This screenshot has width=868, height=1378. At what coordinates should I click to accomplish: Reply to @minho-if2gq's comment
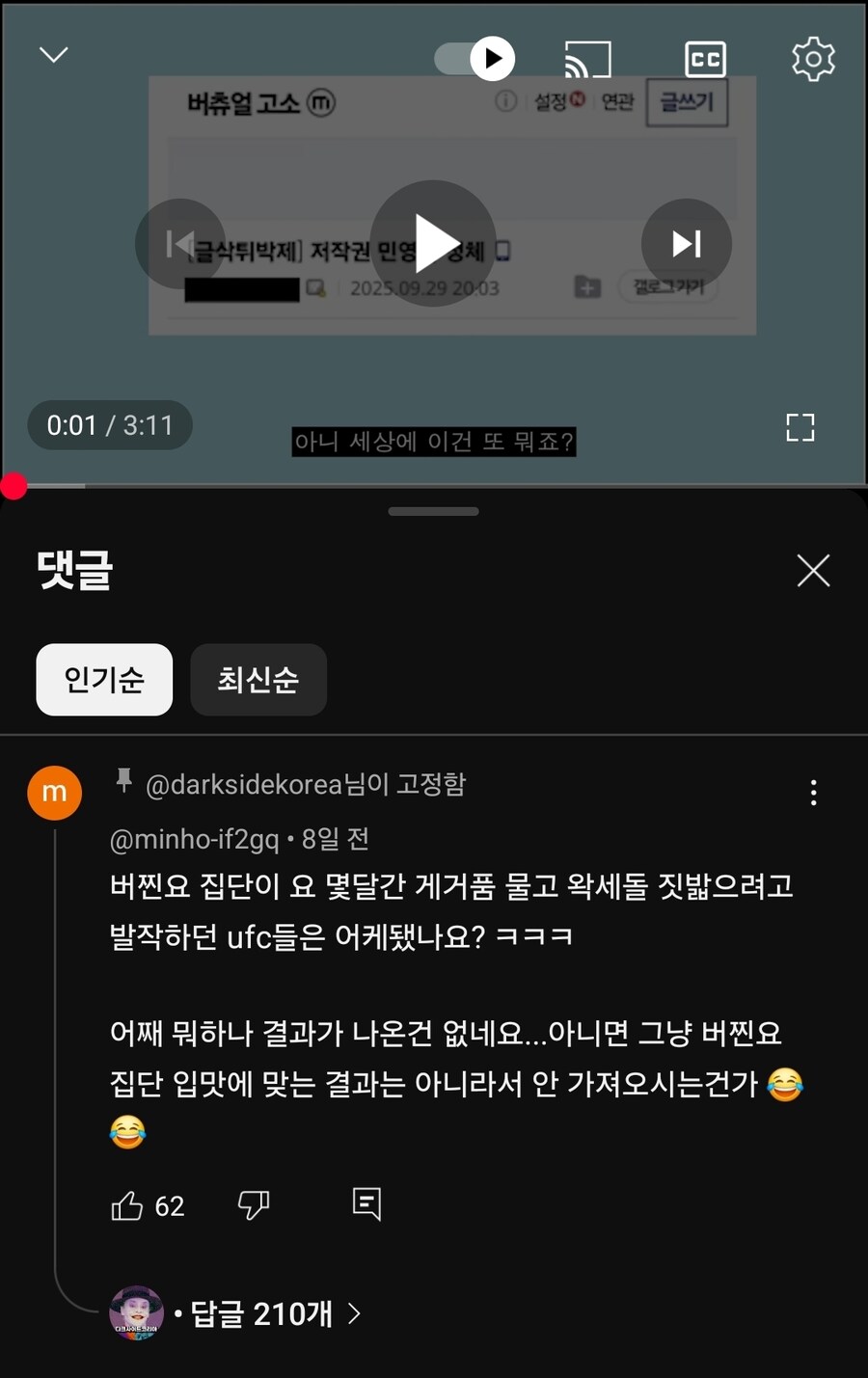click(x=366, y=1203)
